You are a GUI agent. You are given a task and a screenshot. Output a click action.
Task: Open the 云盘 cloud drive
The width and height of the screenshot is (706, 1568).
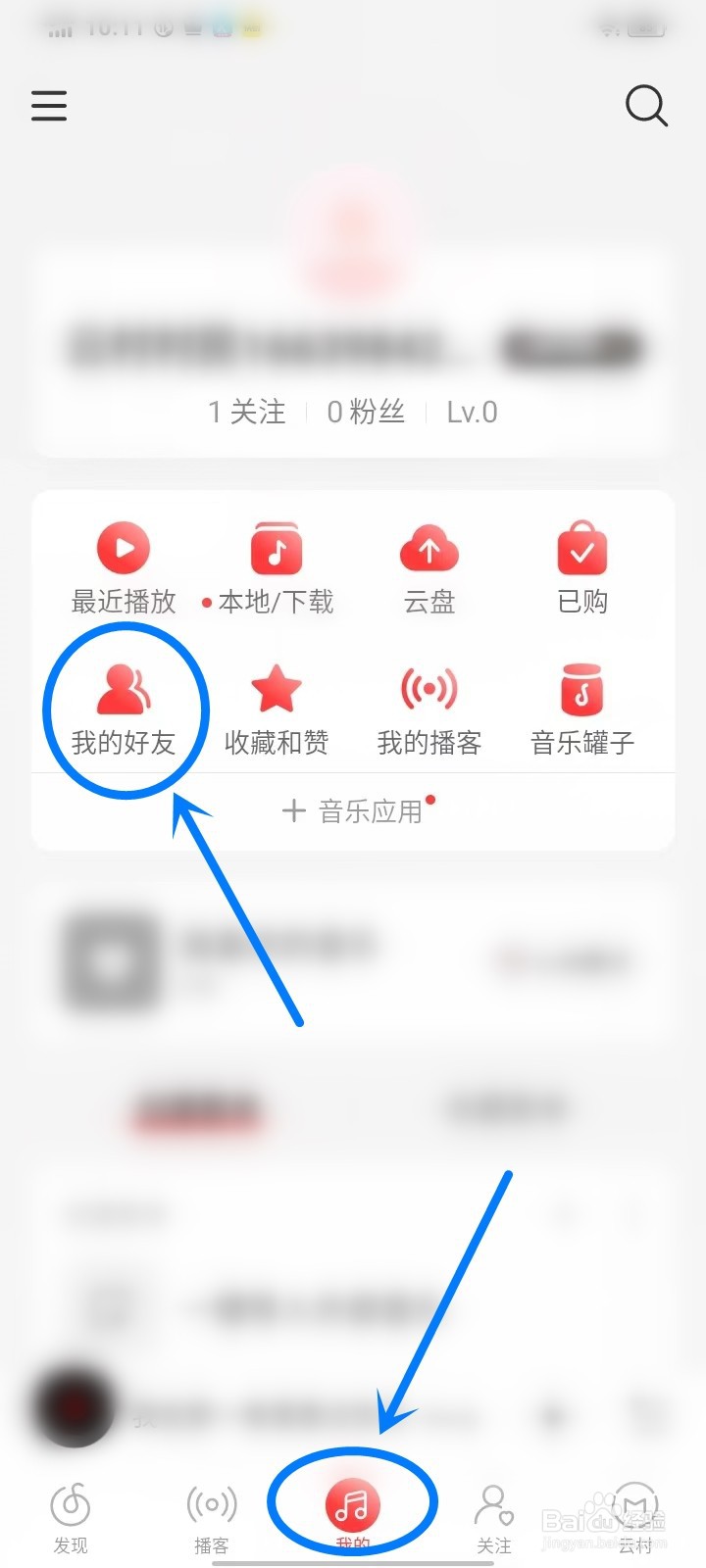(429, 568)
